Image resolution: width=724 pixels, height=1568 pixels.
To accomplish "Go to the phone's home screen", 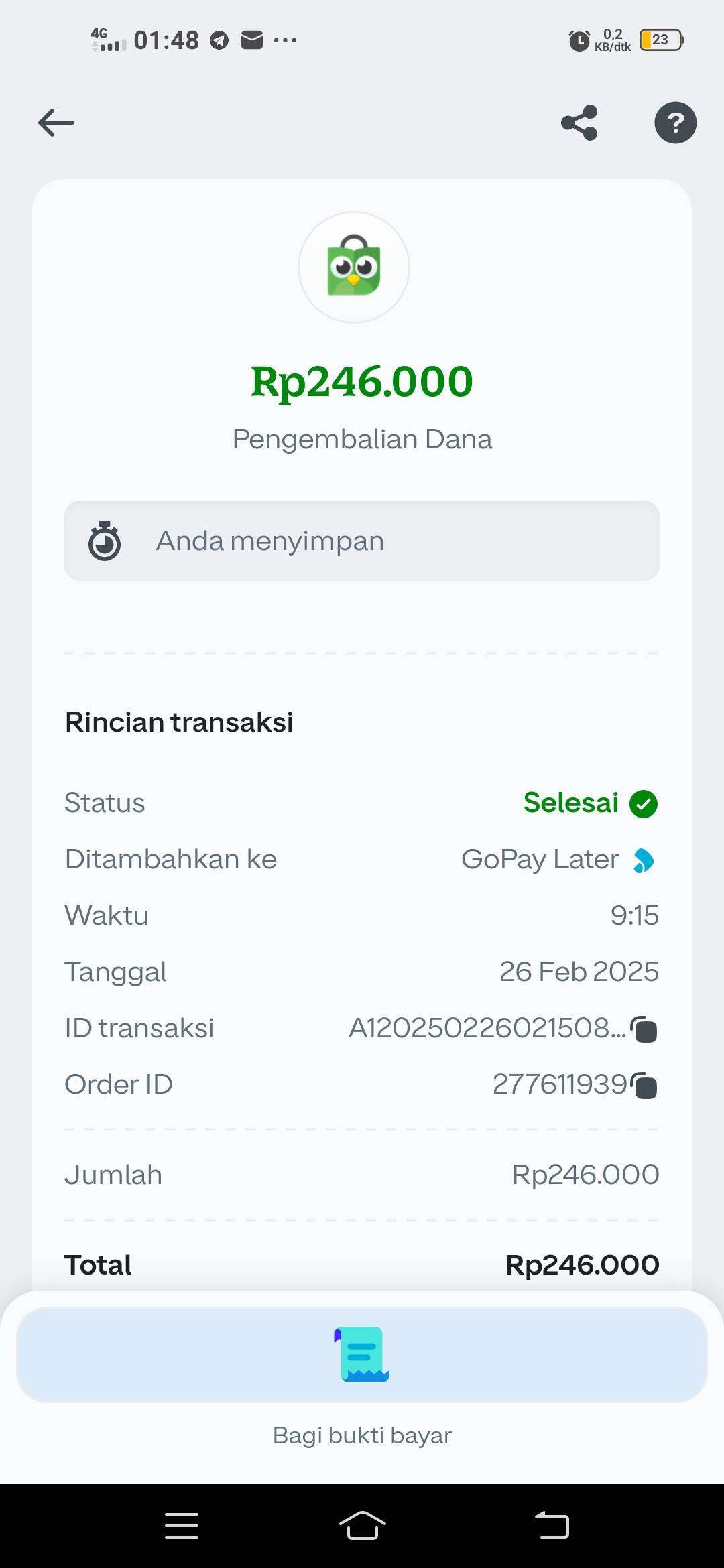I will pos(362,1526).
